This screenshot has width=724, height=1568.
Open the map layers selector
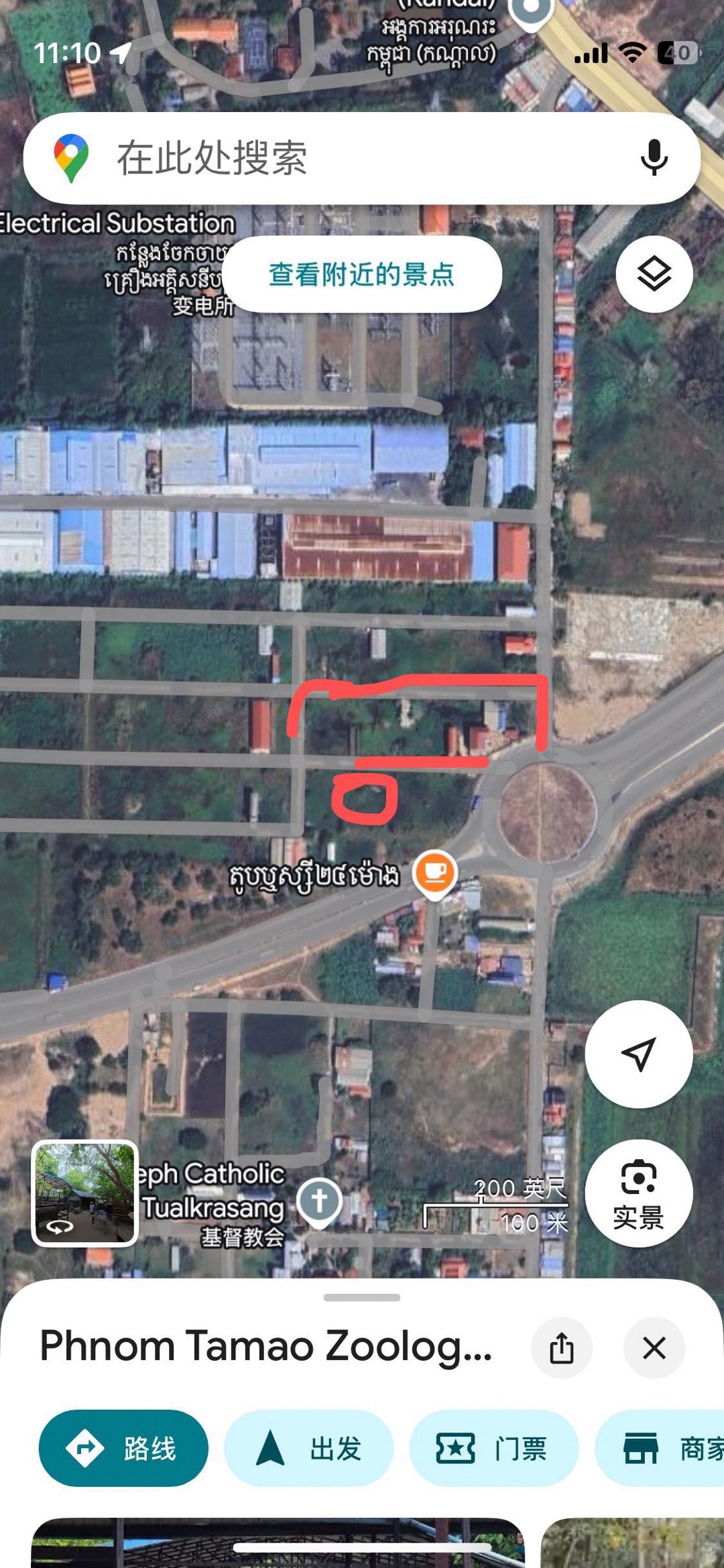click(654, 274)
